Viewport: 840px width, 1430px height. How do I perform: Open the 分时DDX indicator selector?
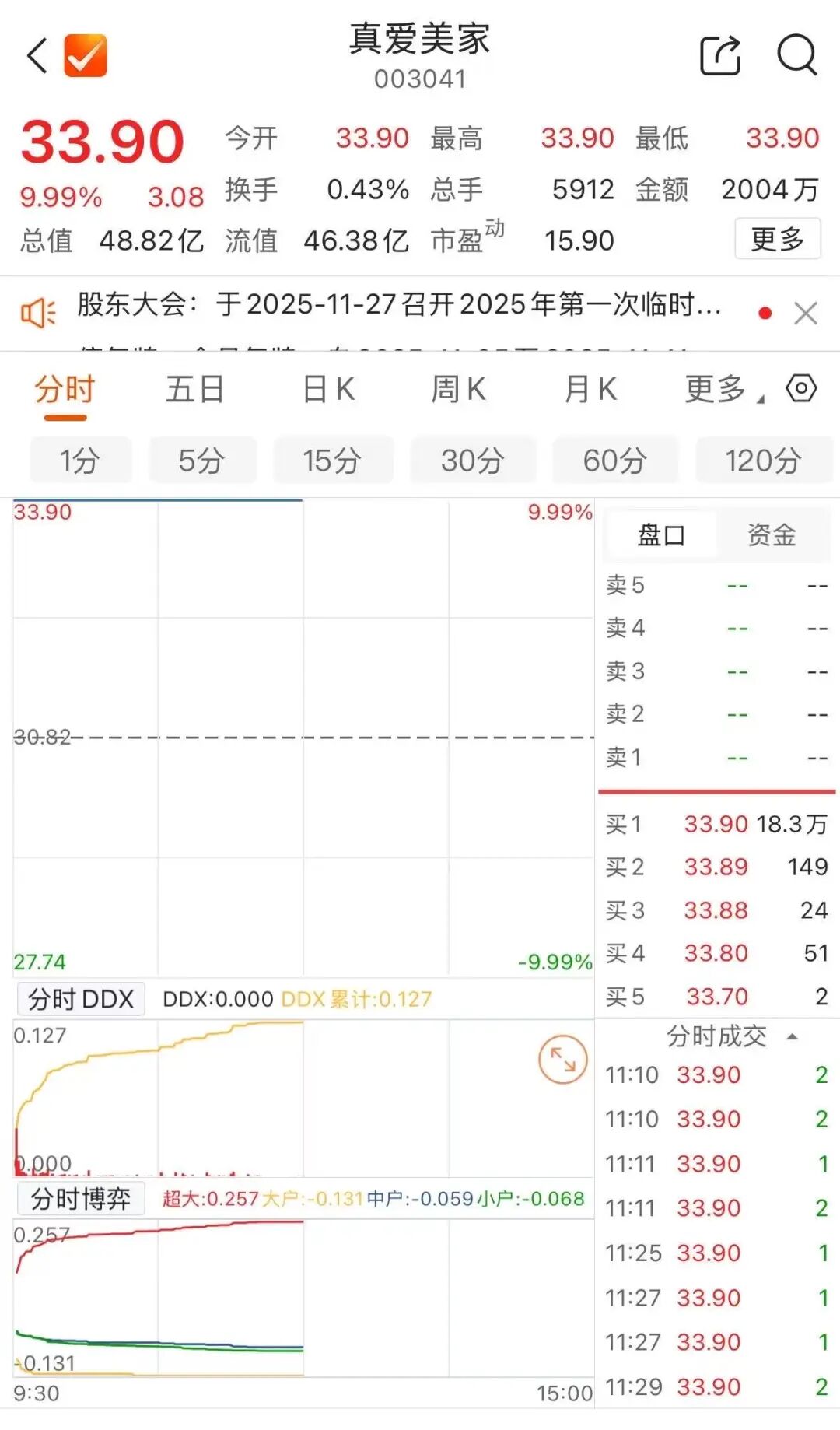coord(81,999)
